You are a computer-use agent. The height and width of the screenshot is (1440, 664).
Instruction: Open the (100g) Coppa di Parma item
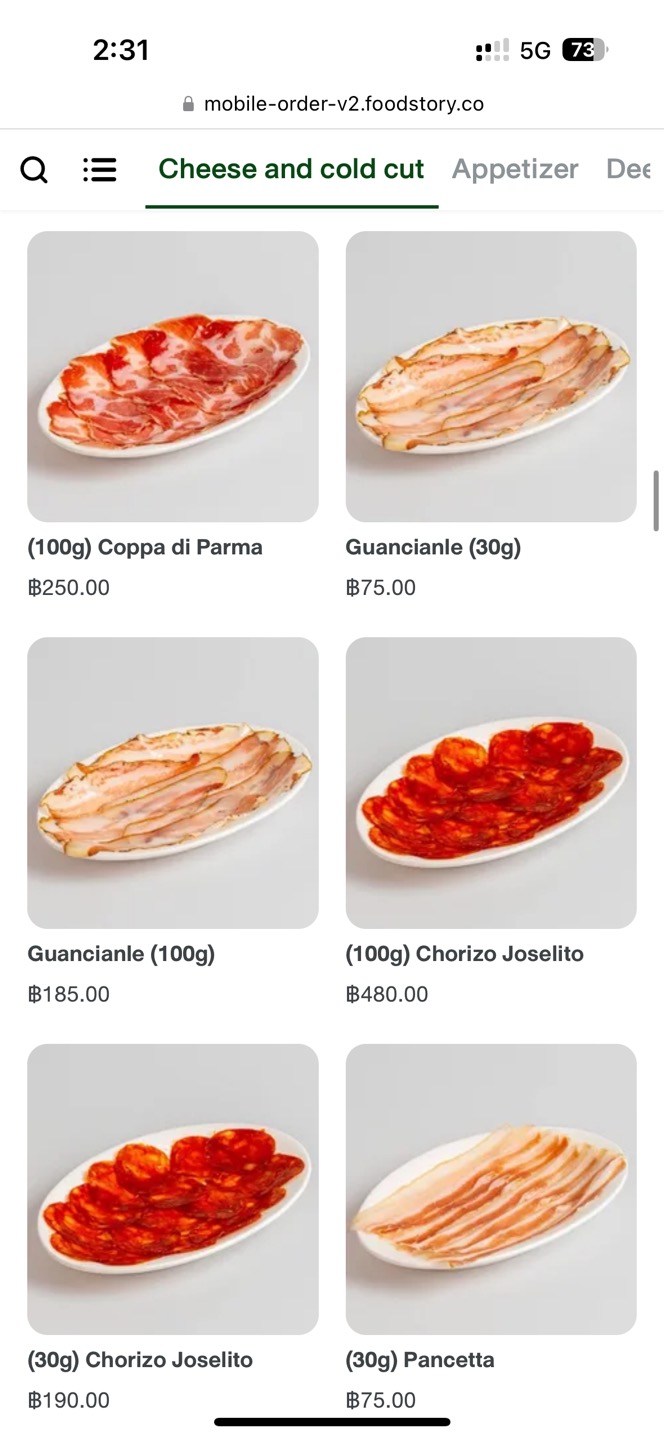(173, 377)
